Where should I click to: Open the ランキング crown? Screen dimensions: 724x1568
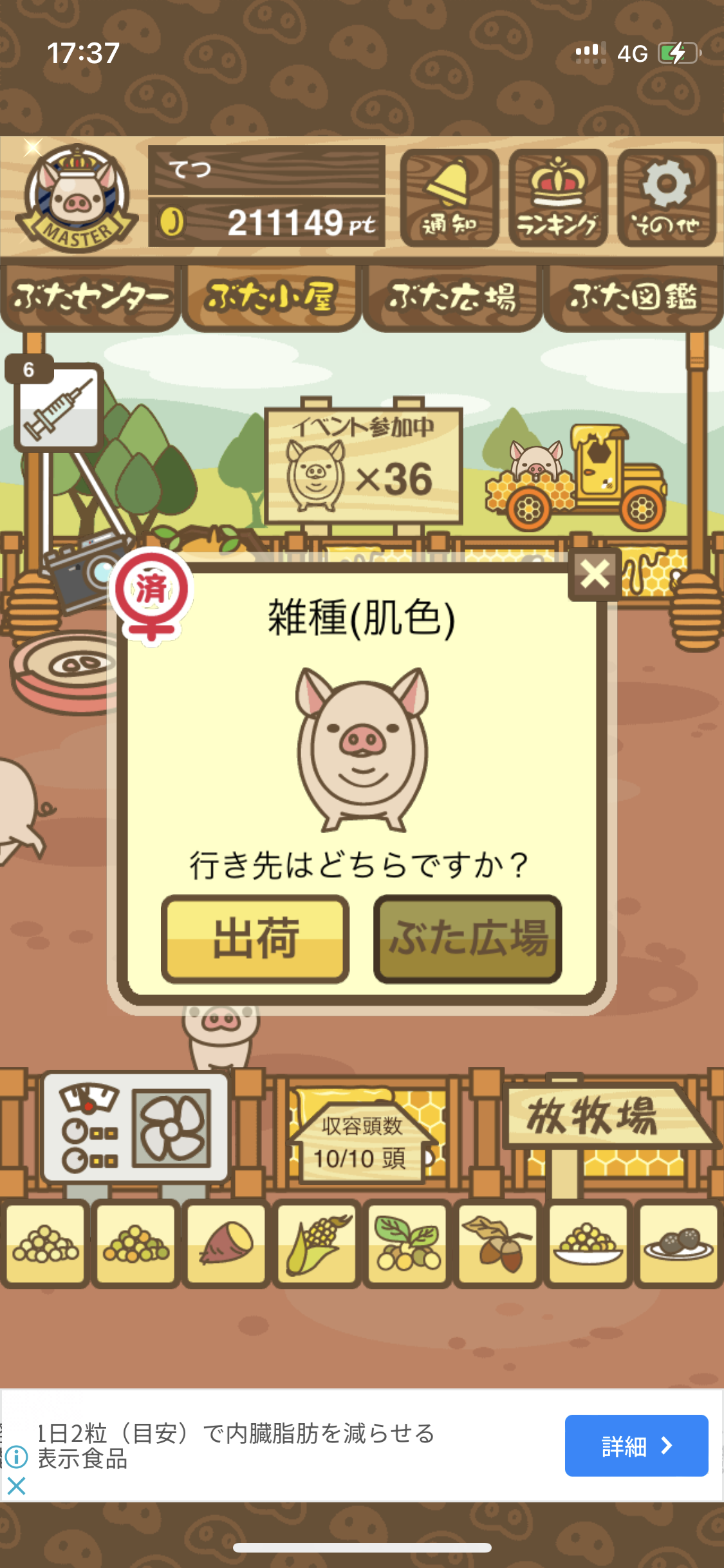point(558,198)
